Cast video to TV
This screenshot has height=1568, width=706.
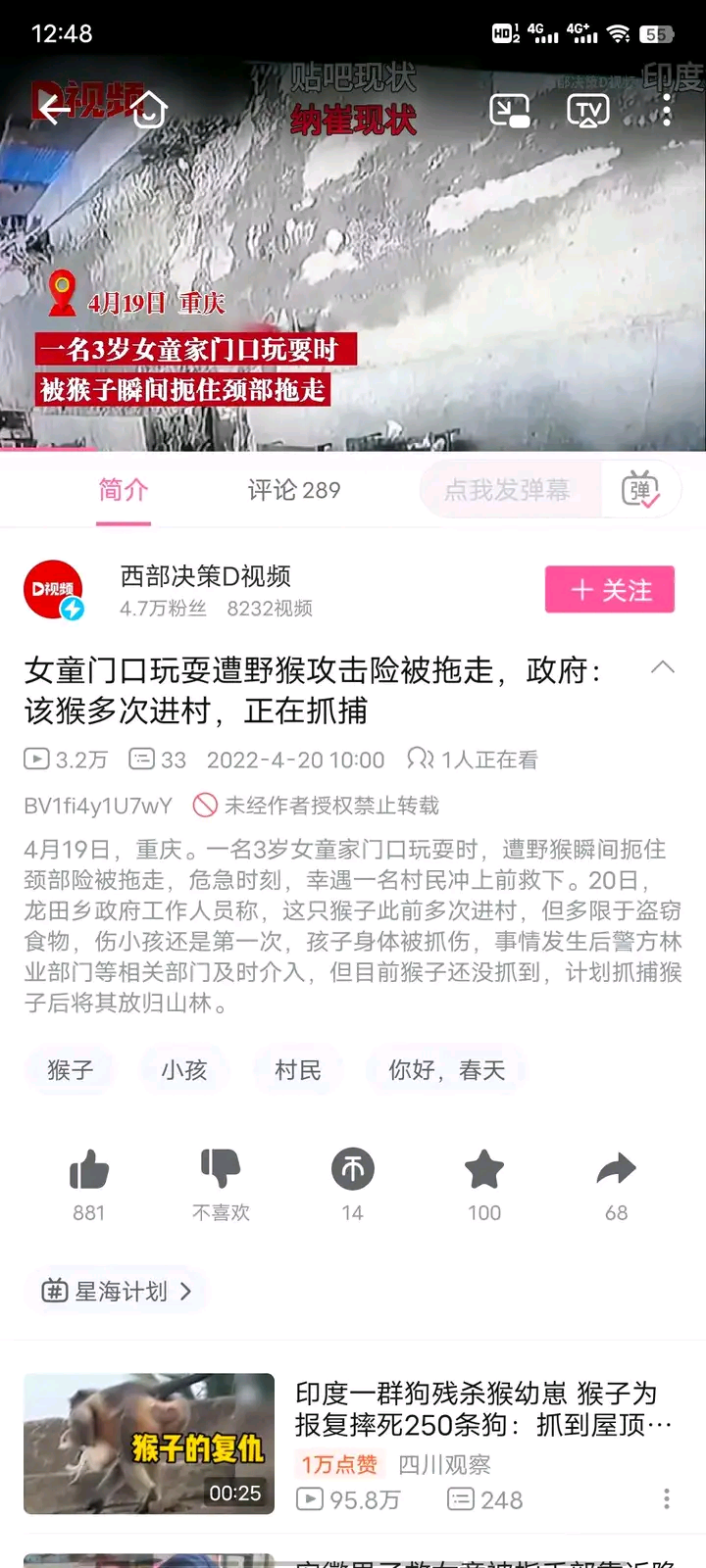tap(587, 111)
